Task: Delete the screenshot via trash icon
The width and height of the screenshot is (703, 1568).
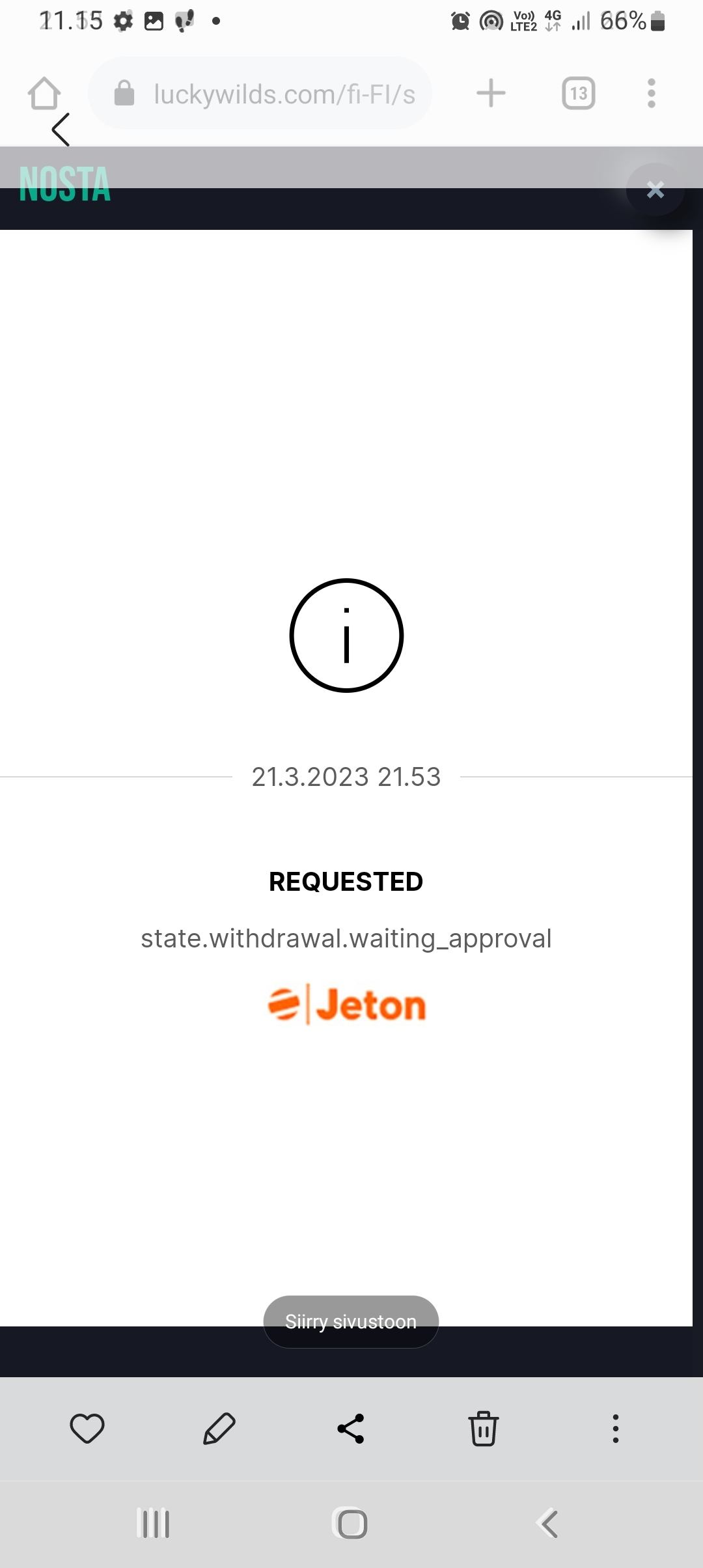Action: click(483, 1429)
